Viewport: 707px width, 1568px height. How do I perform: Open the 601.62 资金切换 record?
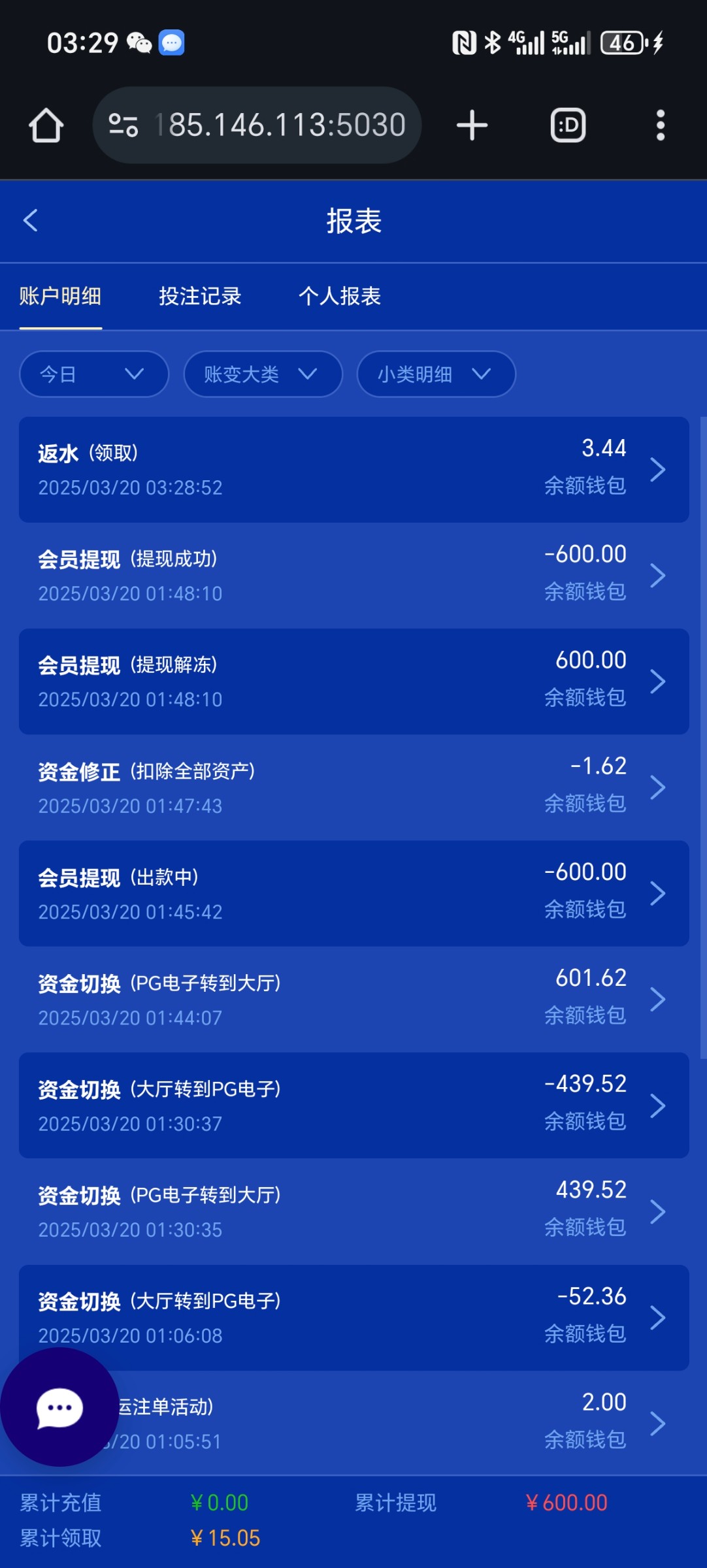[x=354, y=999]
